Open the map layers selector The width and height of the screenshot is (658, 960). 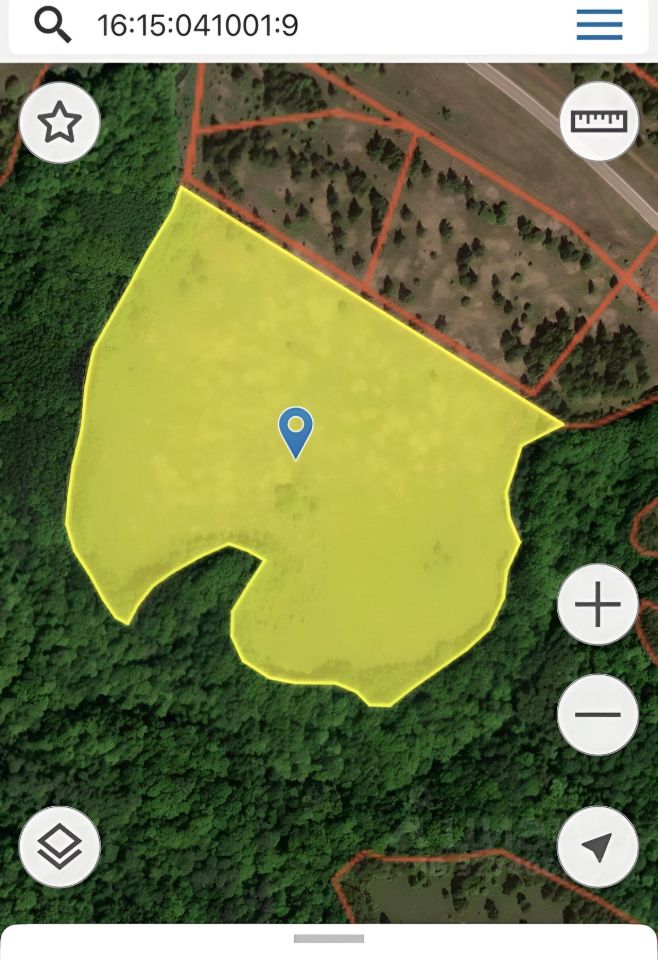pos(60,847)
